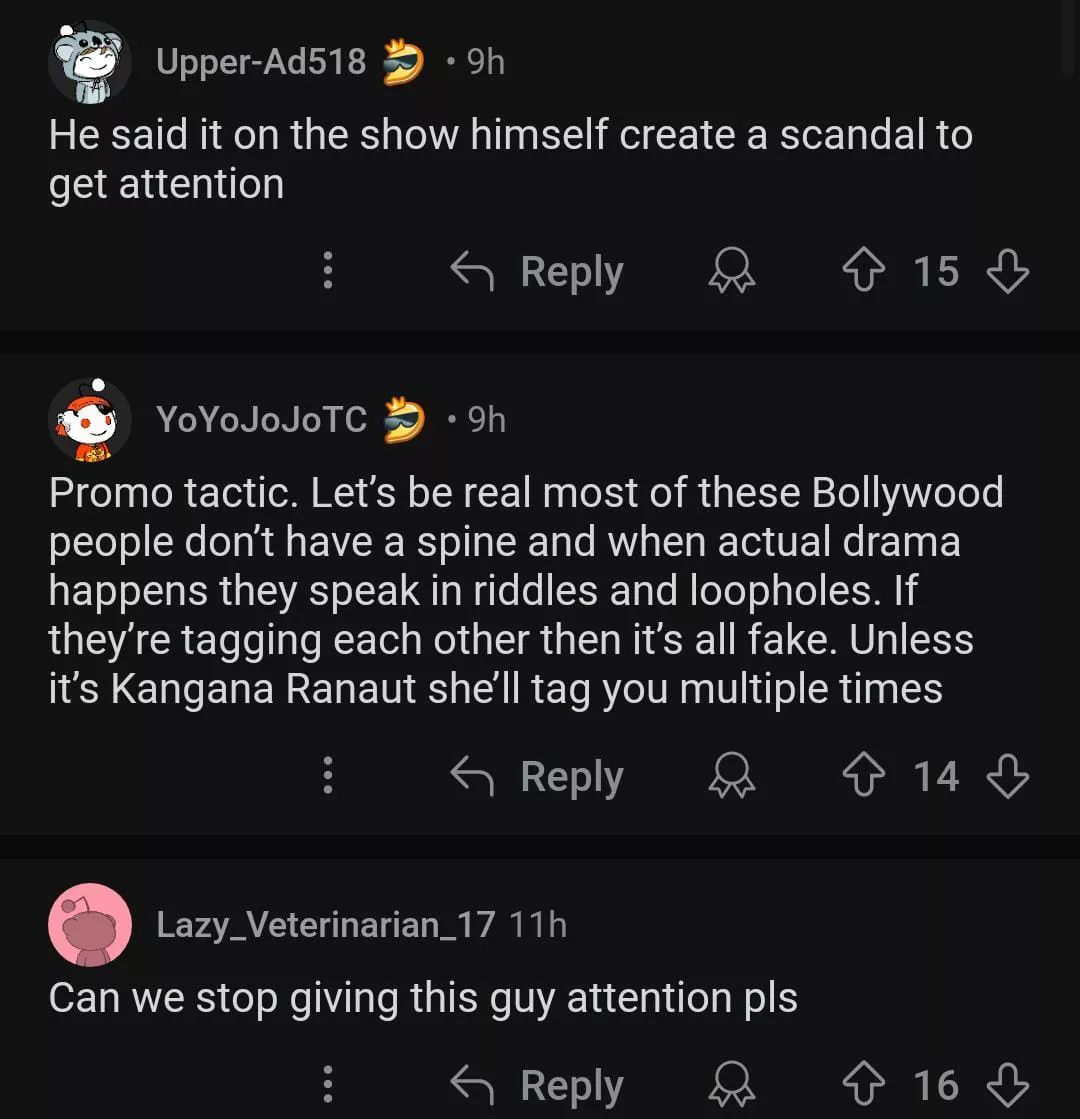1080x1119 pixels.
Task: Reply to Upper-Ad518's comment
Action: tap(538, 271)
